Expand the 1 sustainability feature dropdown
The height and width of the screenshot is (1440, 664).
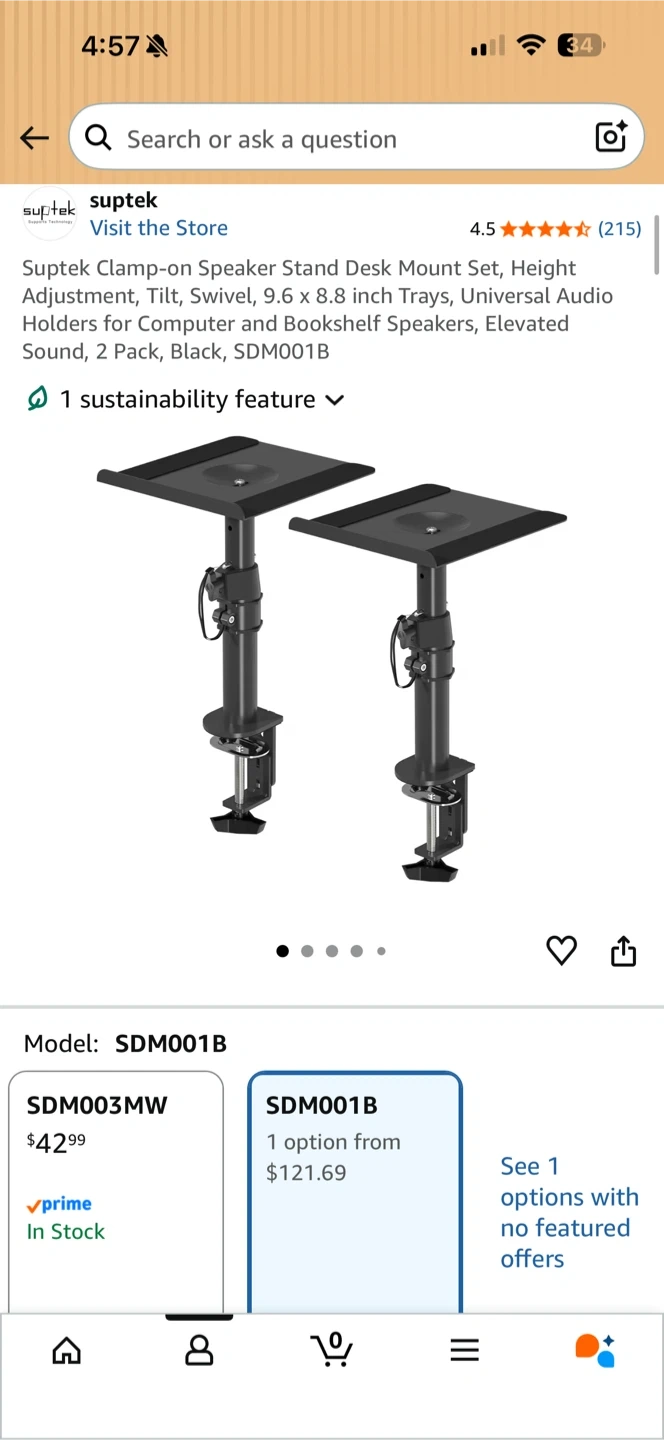tap(186, 400)
